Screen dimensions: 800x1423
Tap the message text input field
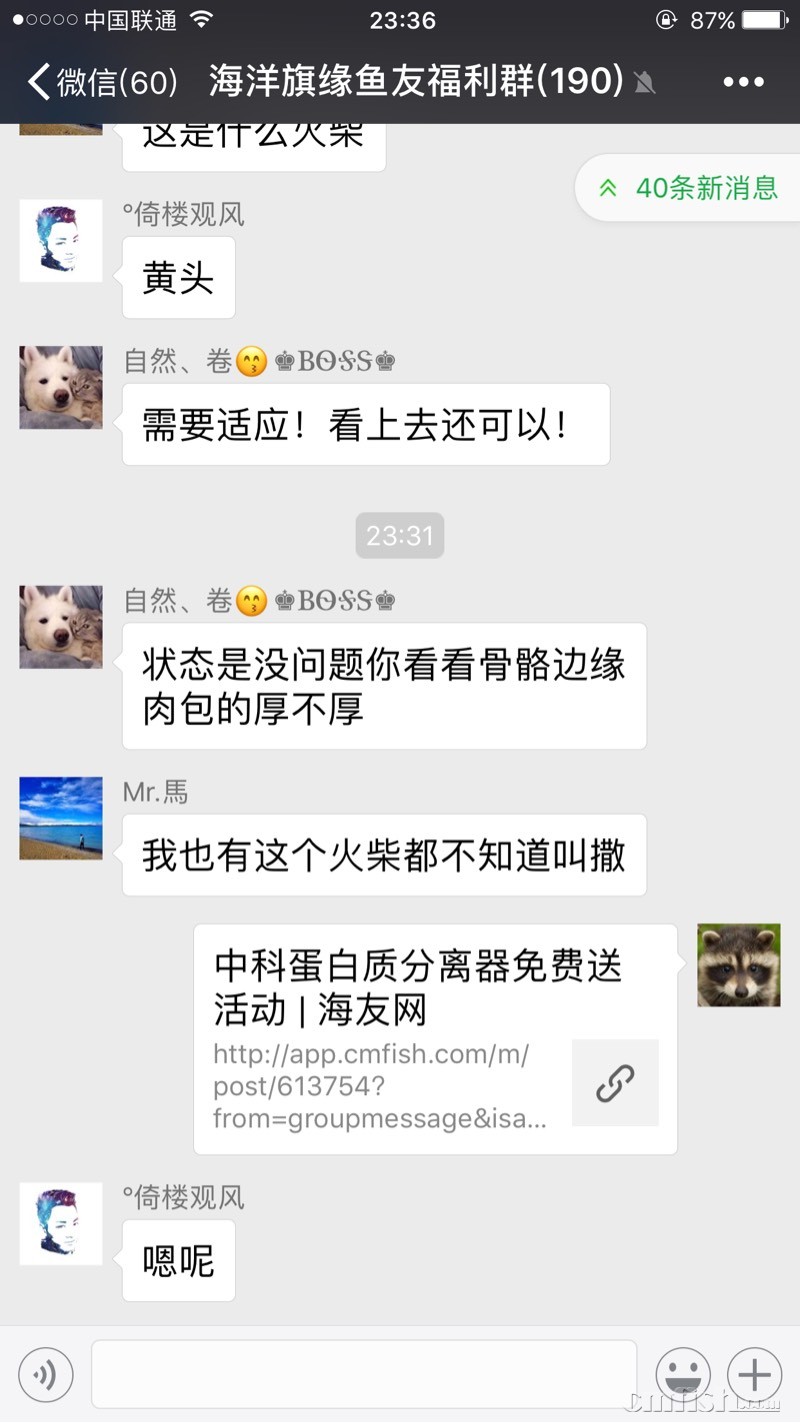tap(365, 1374)
